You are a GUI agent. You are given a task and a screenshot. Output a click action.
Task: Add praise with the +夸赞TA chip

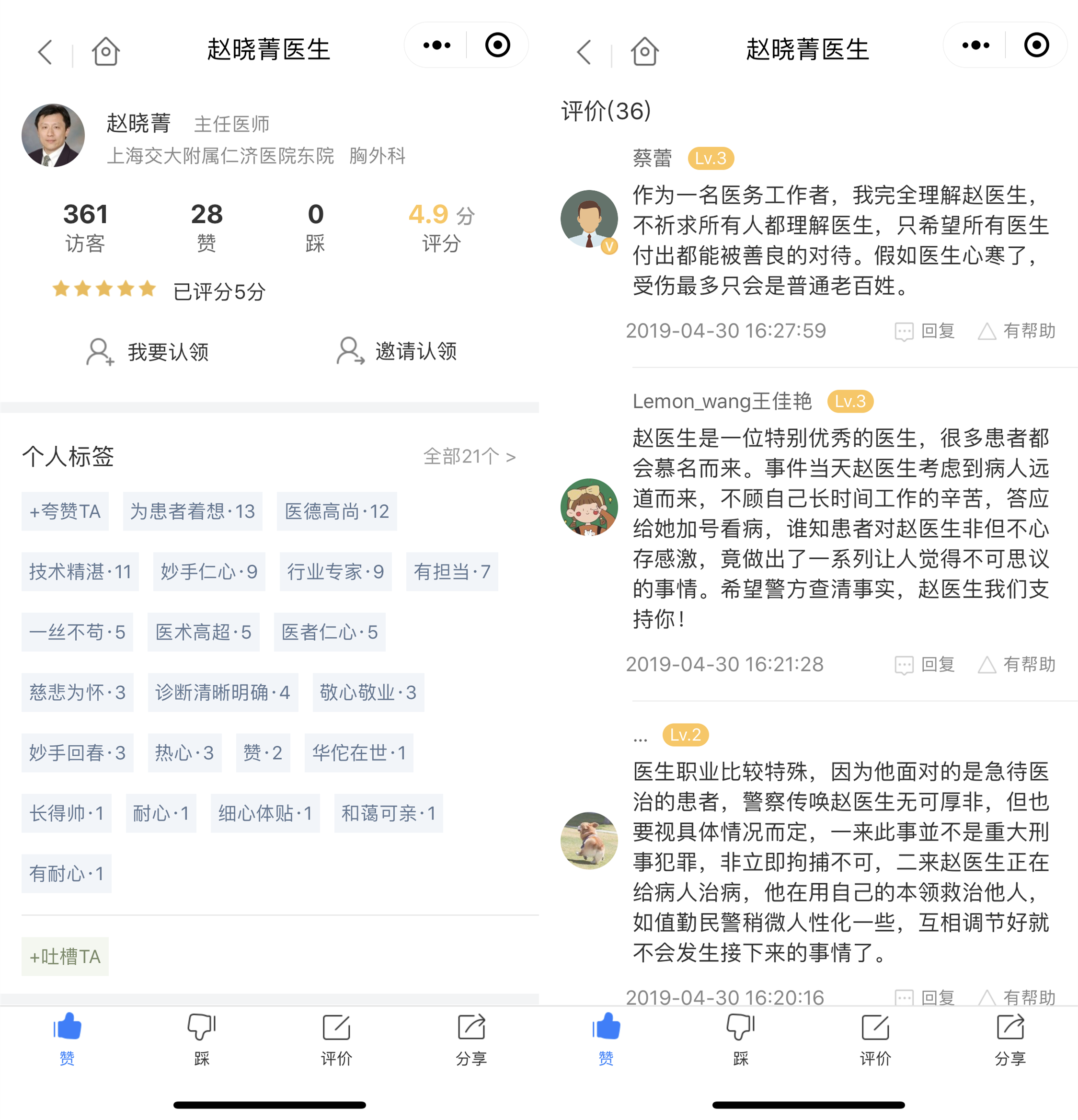[x=65, y=511]
